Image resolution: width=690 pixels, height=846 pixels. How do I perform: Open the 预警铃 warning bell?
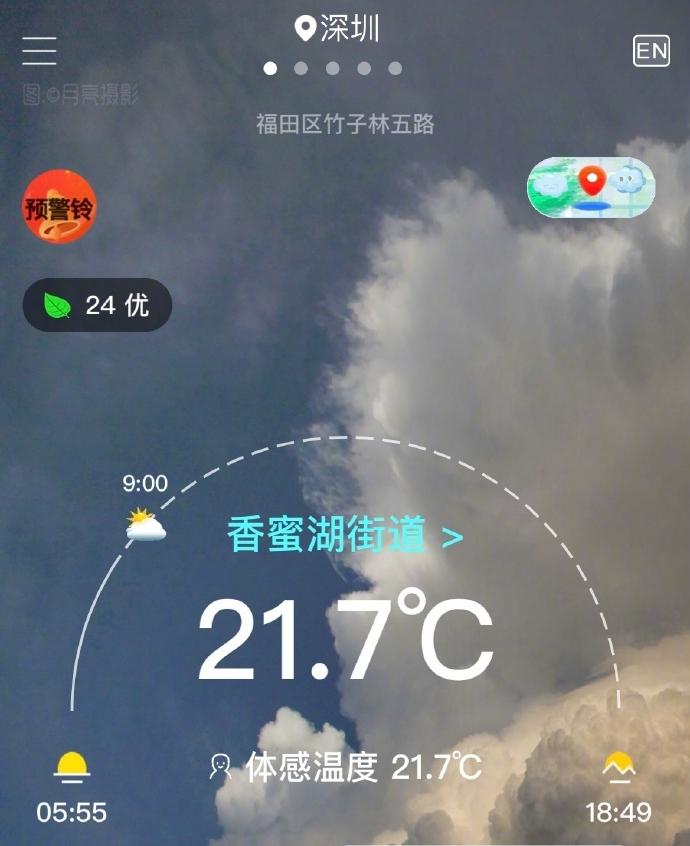[60, 206]
